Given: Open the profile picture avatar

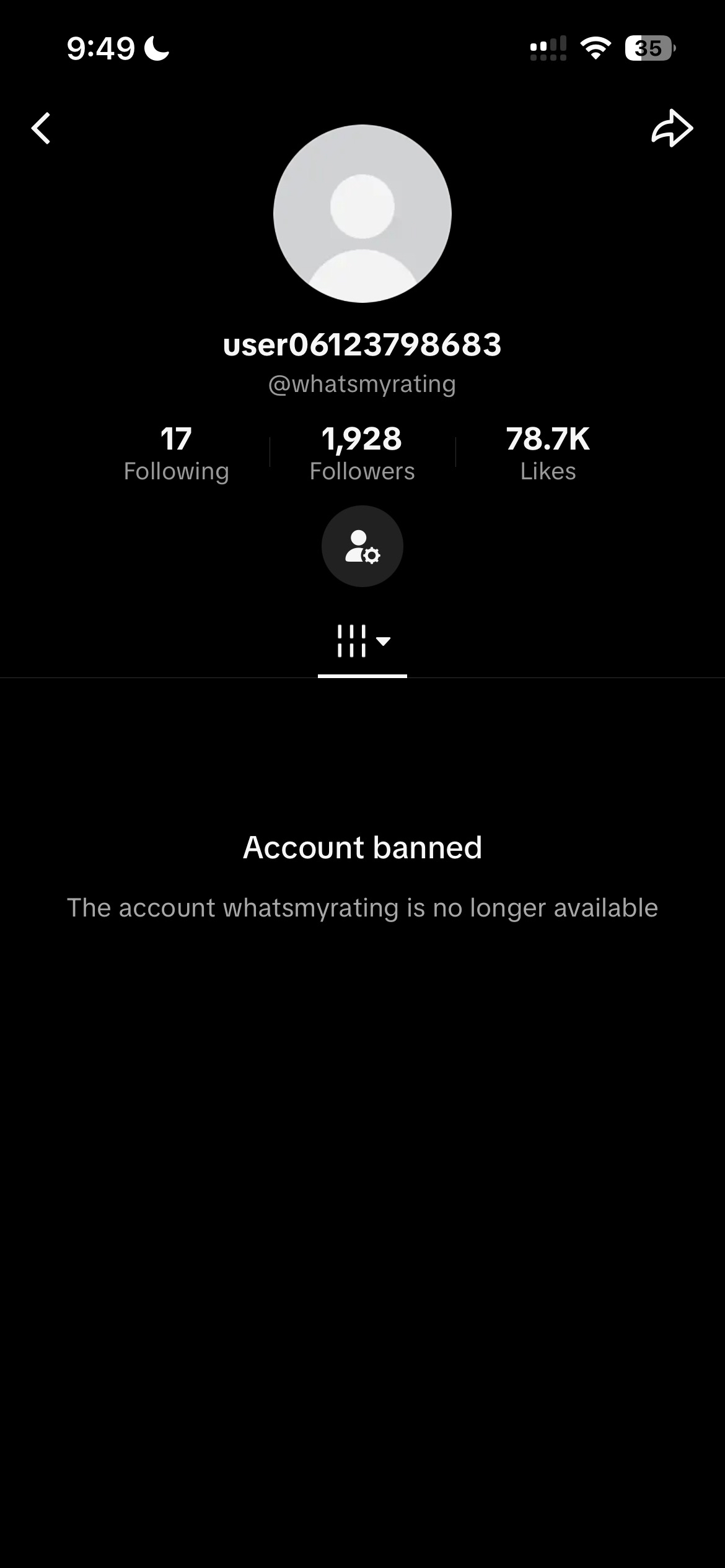Looking at the screenshot, I should pos(362,214).
